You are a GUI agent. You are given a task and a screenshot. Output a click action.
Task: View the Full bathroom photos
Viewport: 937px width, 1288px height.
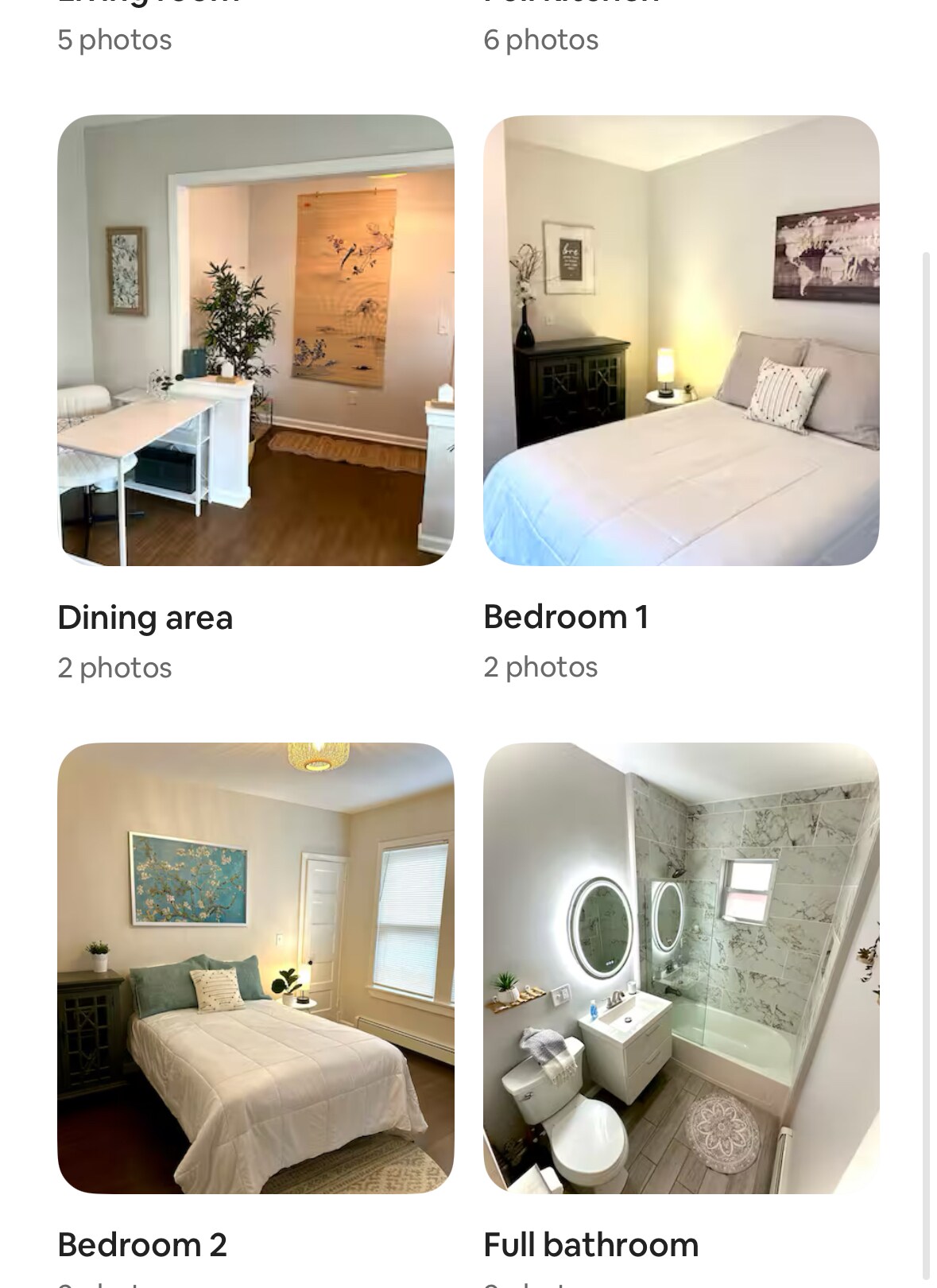tap(681, 968)
